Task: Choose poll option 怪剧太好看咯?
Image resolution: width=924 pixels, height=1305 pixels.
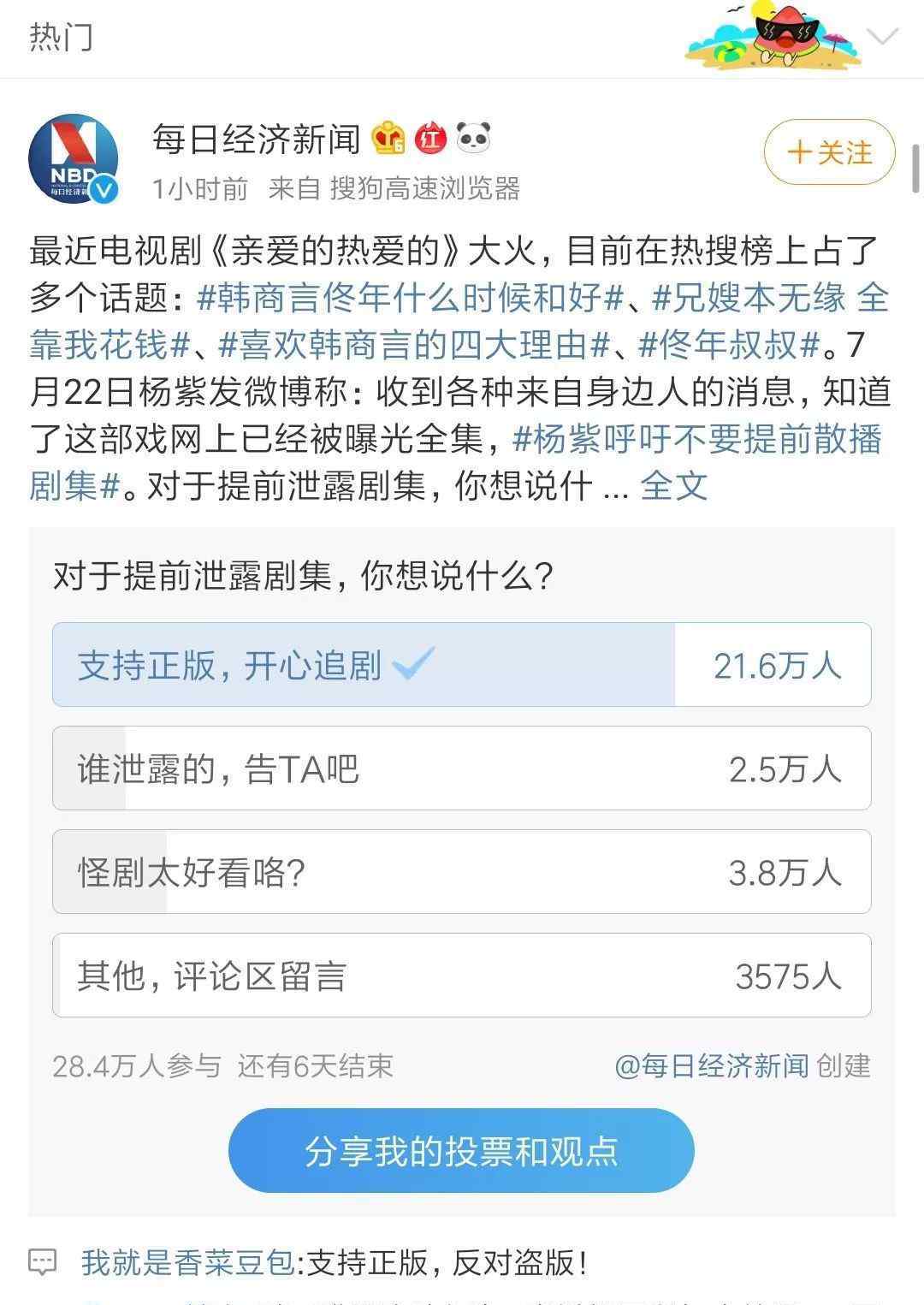Action: (x=461, y=872)
